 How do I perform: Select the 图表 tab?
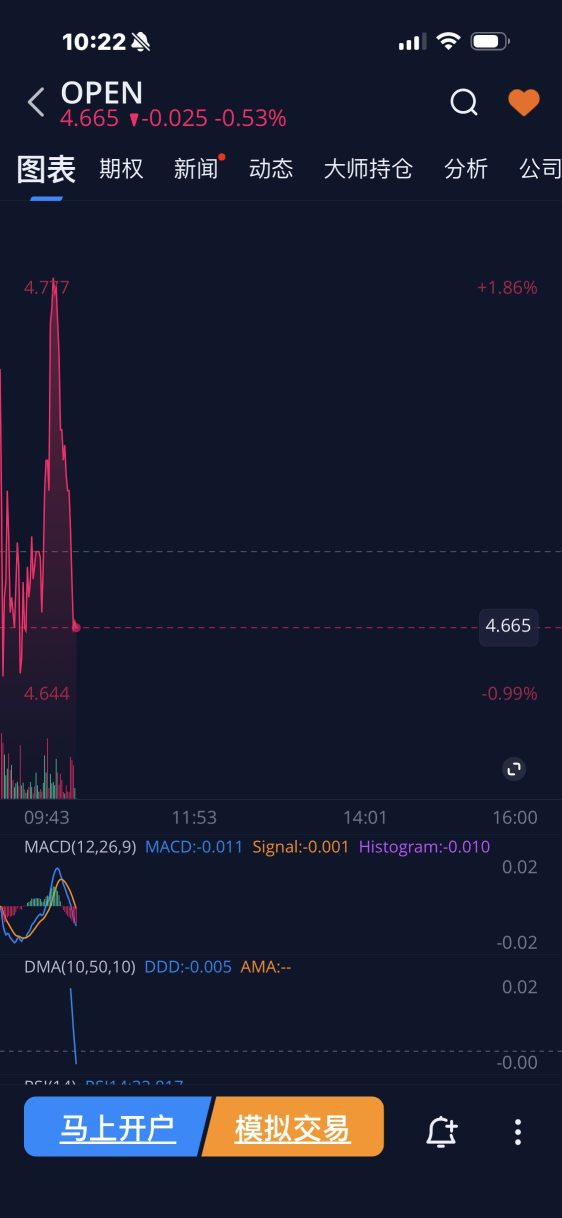[46, 169]
